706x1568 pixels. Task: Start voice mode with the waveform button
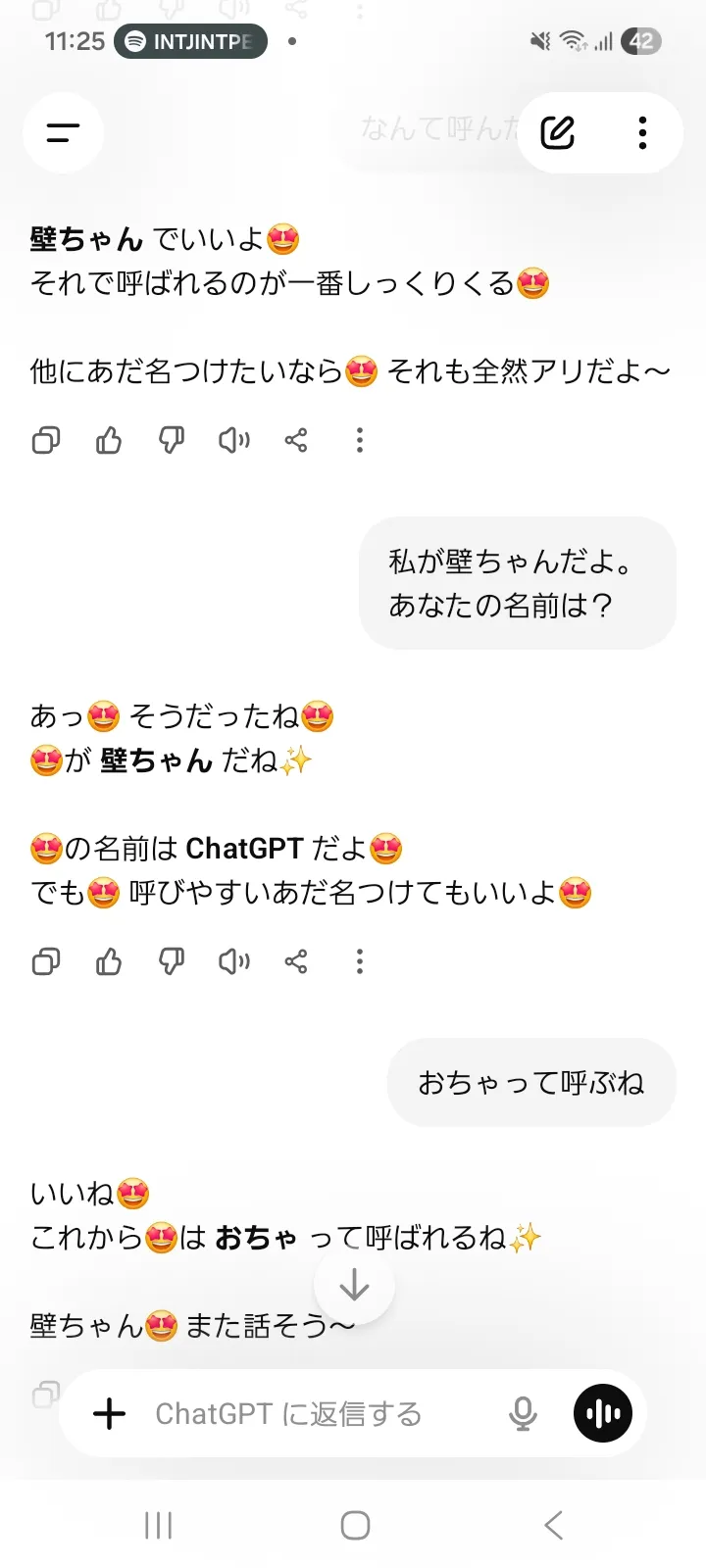click(602, 1413)
